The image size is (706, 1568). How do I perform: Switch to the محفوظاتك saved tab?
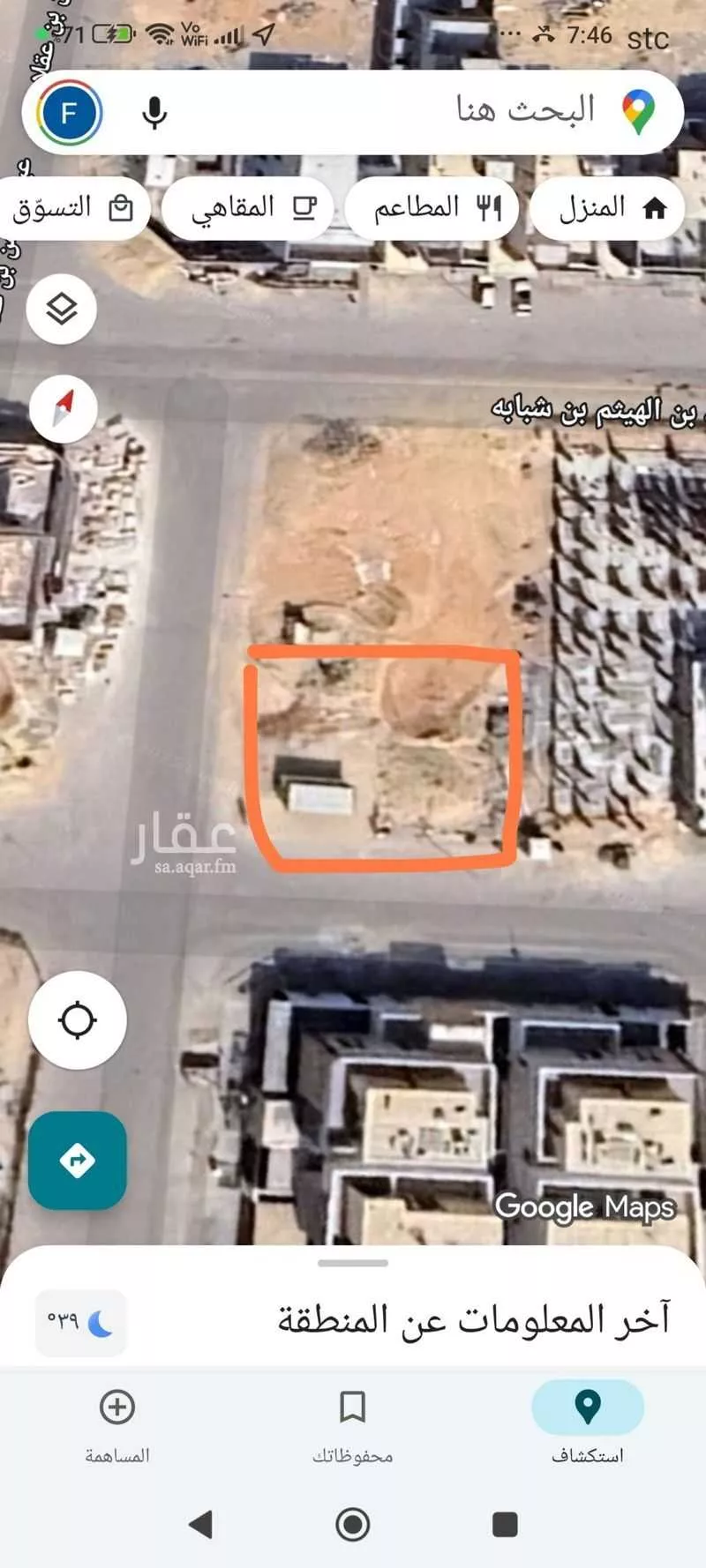(352, 1424)
